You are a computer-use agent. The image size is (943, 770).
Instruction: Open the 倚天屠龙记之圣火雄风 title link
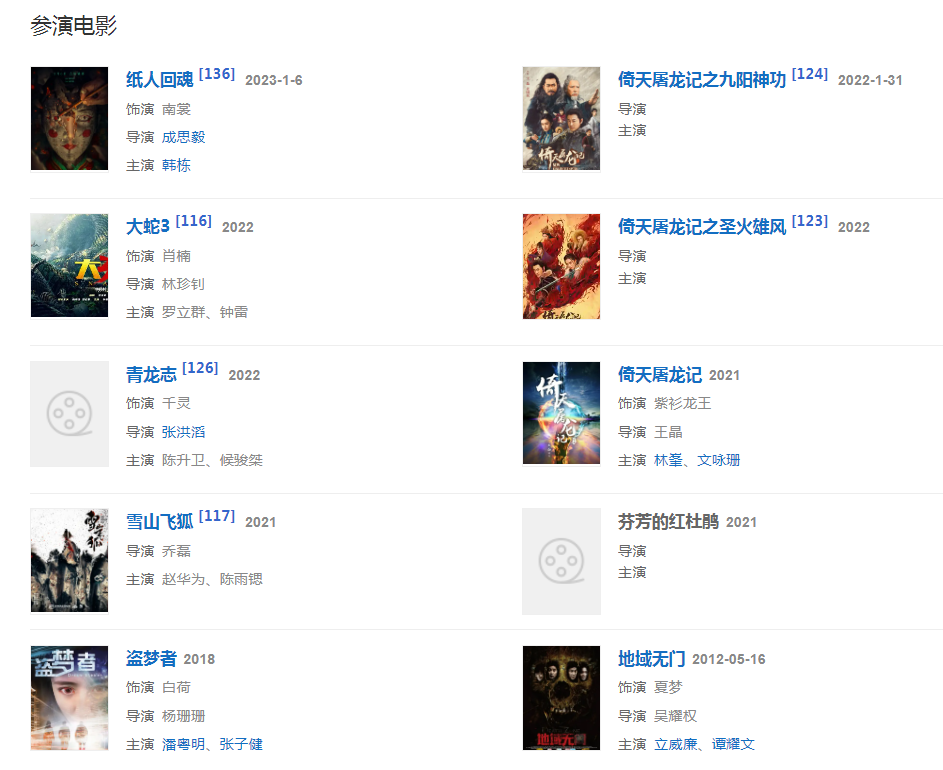click(701, 227)
